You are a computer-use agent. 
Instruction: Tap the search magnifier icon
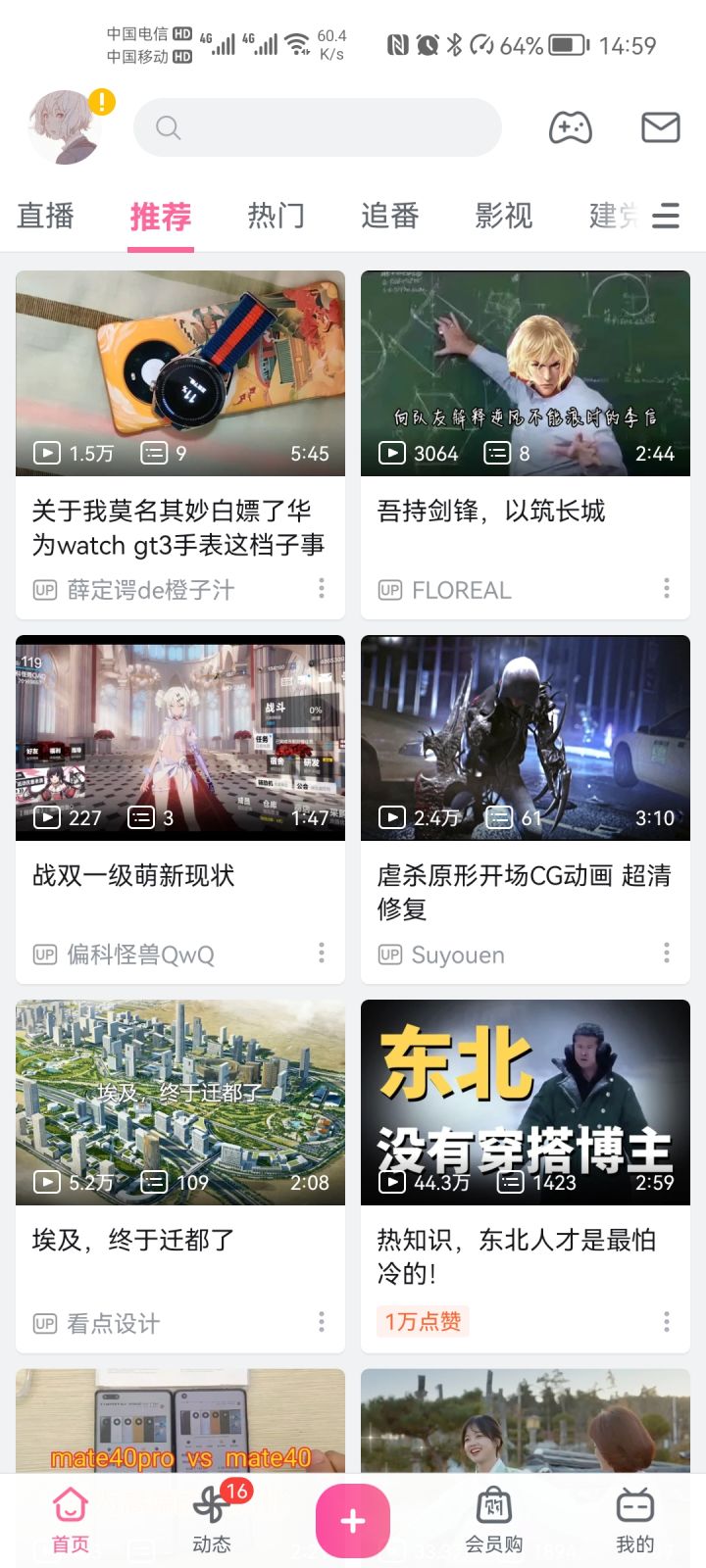click(x=167, y=127)
